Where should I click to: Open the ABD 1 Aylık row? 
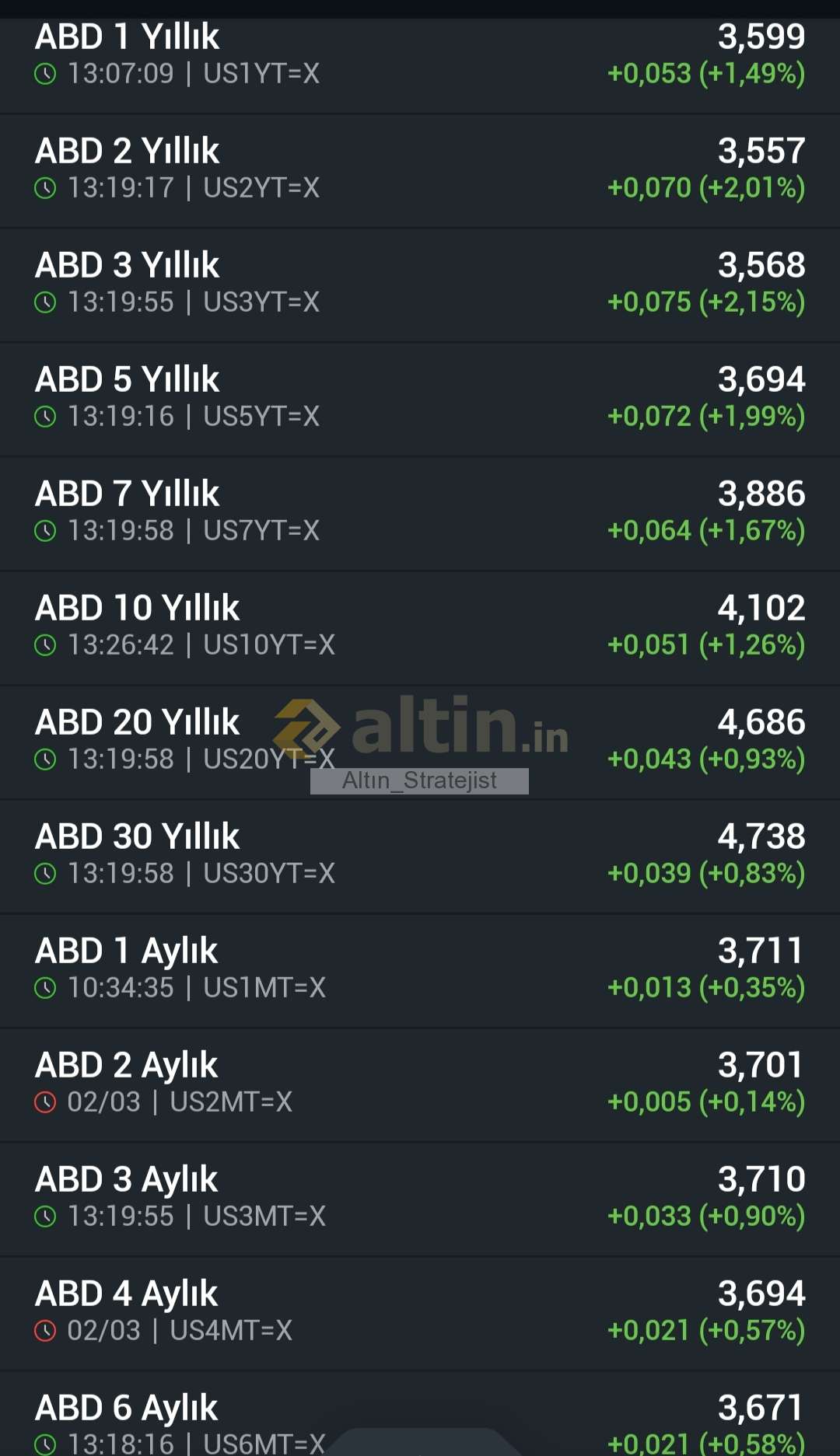[420, 969]
